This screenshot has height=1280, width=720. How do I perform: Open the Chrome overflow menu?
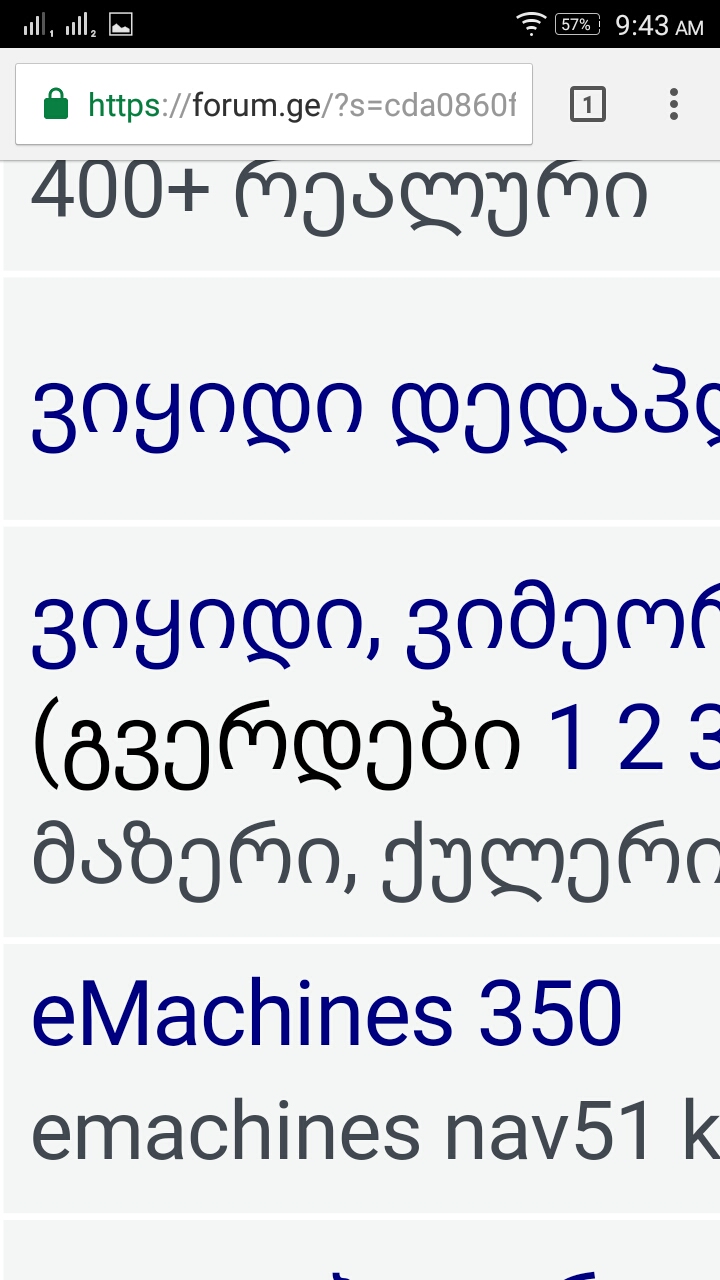coord(674,104)
